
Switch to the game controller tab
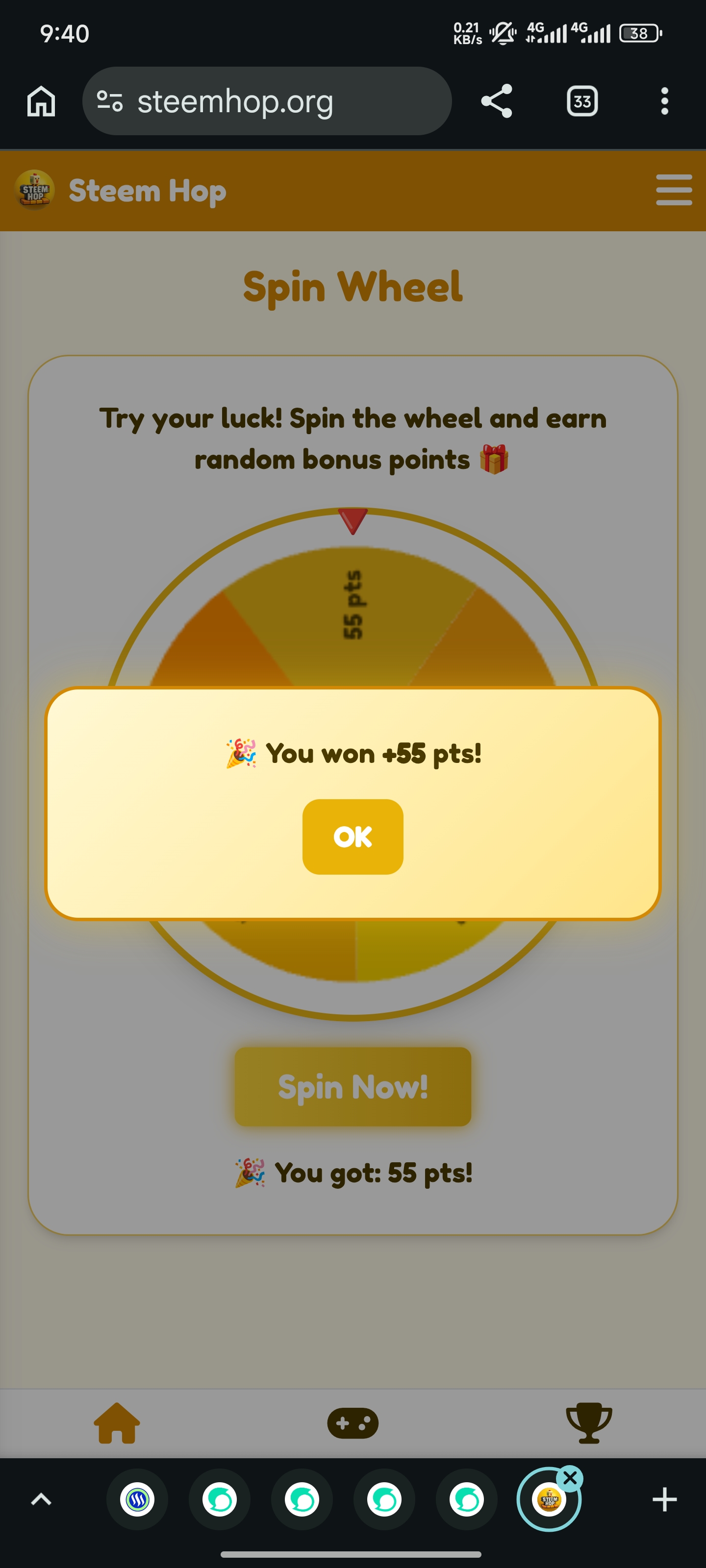click(353, 1423)
